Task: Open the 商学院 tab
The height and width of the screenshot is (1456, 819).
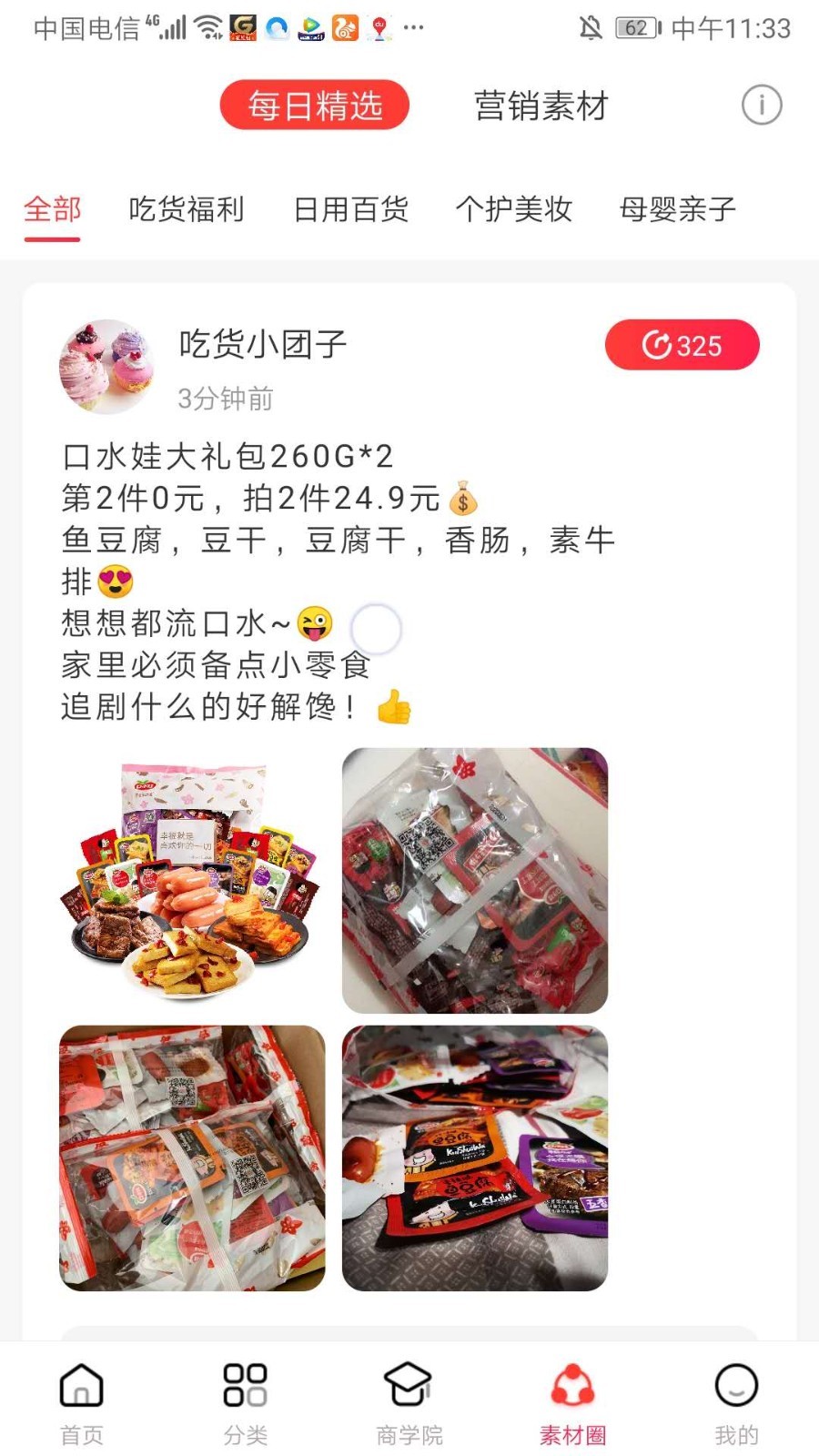Action: click(409, 1402)
